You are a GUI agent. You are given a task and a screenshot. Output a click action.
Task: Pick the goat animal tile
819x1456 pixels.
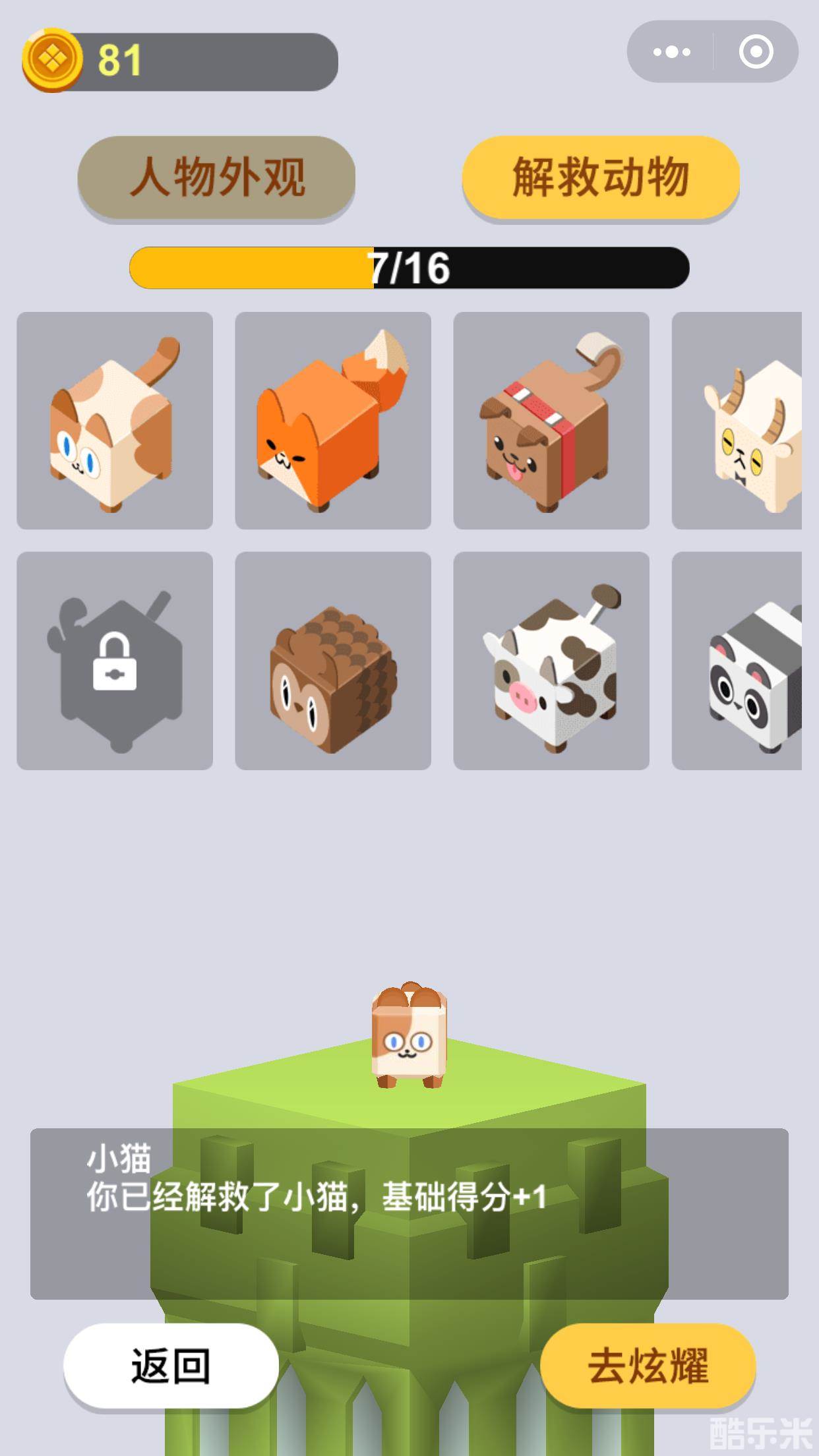click(x=737, y=421)
